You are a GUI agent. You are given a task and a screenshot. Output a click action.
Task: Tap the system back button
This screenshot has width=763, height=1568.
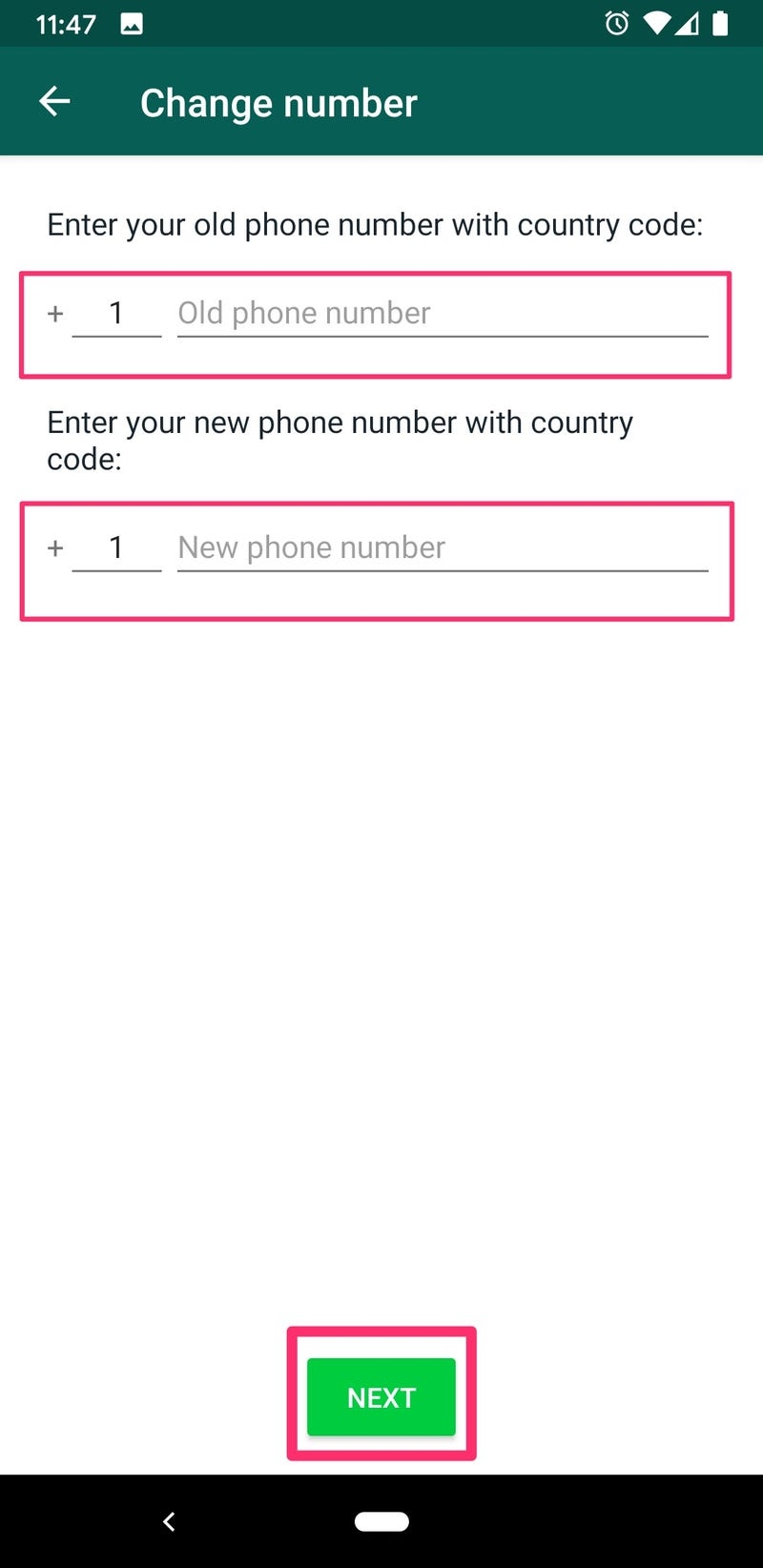point(169,1521)
